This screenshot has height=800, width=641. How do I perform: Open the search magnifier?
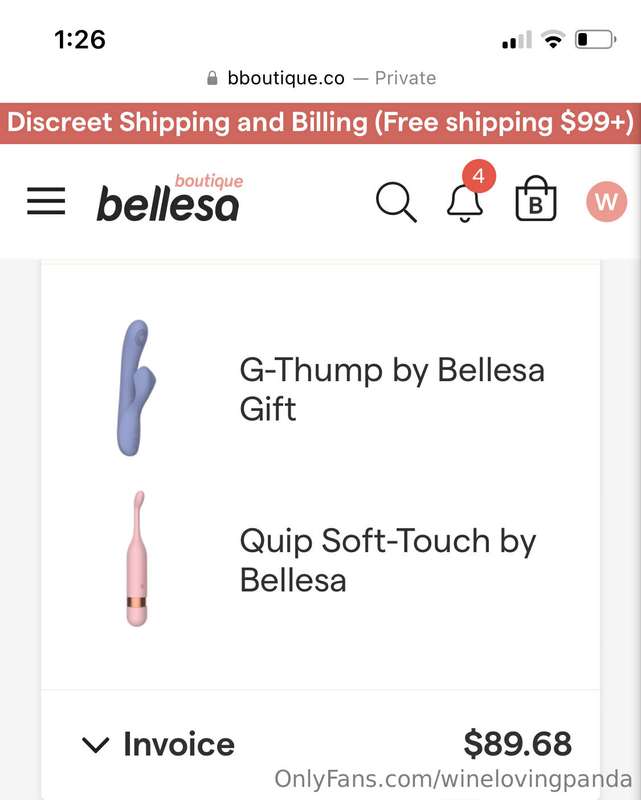coord(396,202)
